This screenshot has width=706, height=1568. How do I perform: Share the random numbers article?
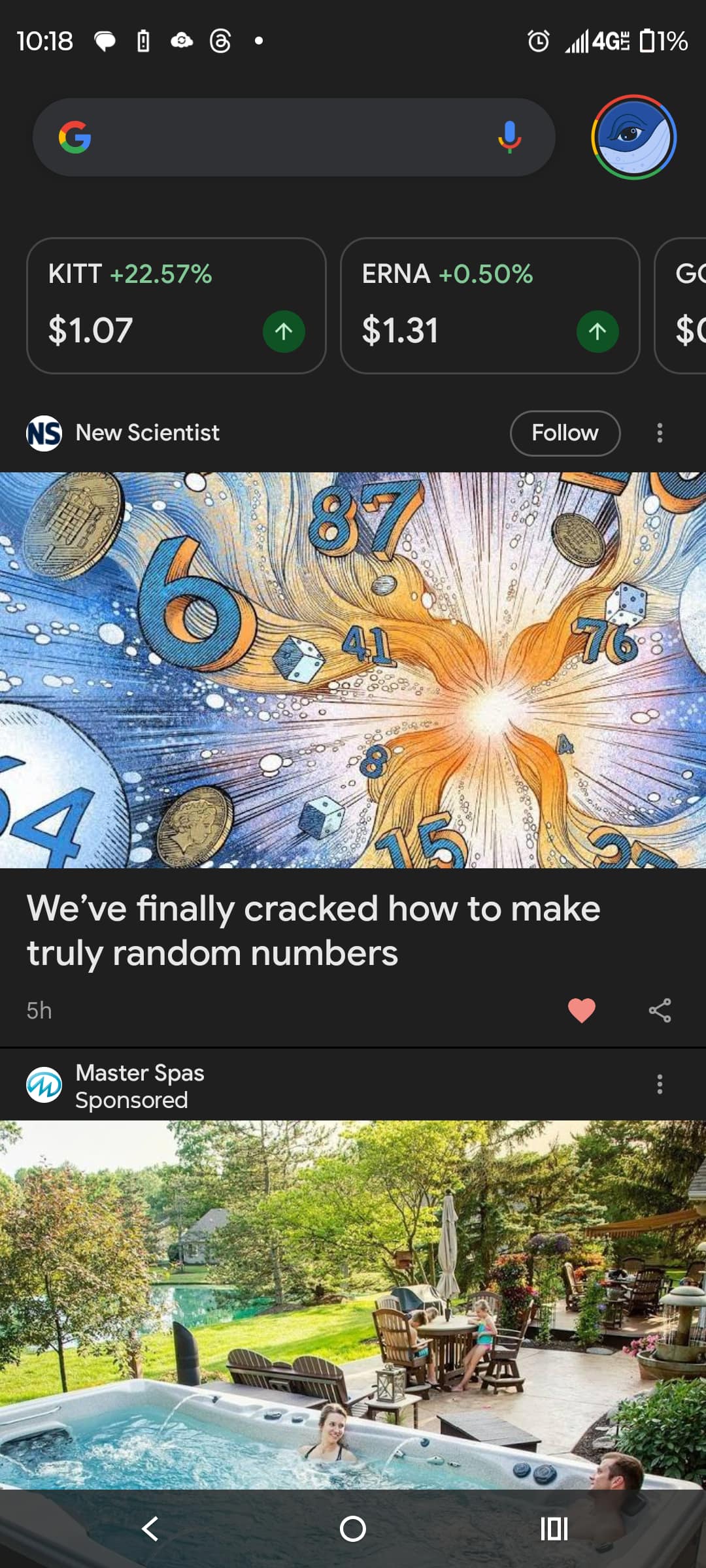[x=660, y=1010]
